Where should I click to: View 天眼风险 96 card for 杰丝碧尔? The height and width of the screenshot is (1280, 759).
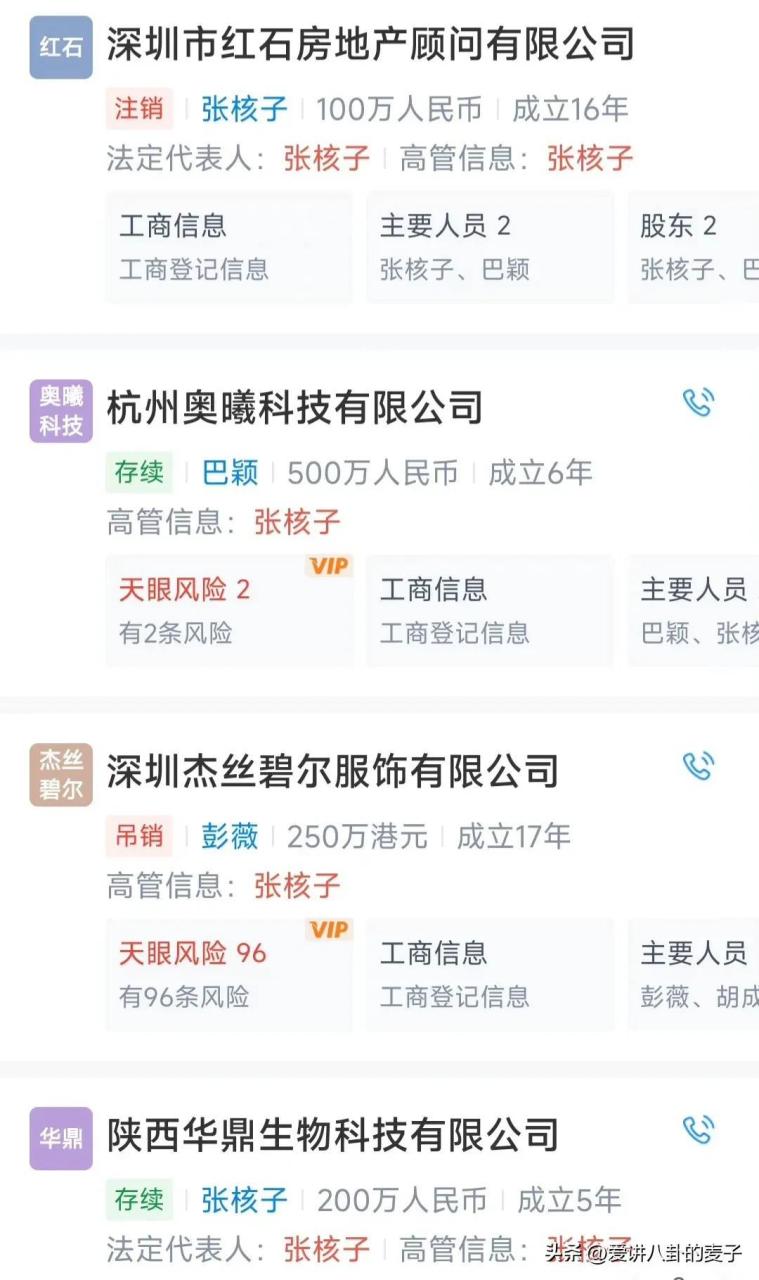[x=229, y=974]
